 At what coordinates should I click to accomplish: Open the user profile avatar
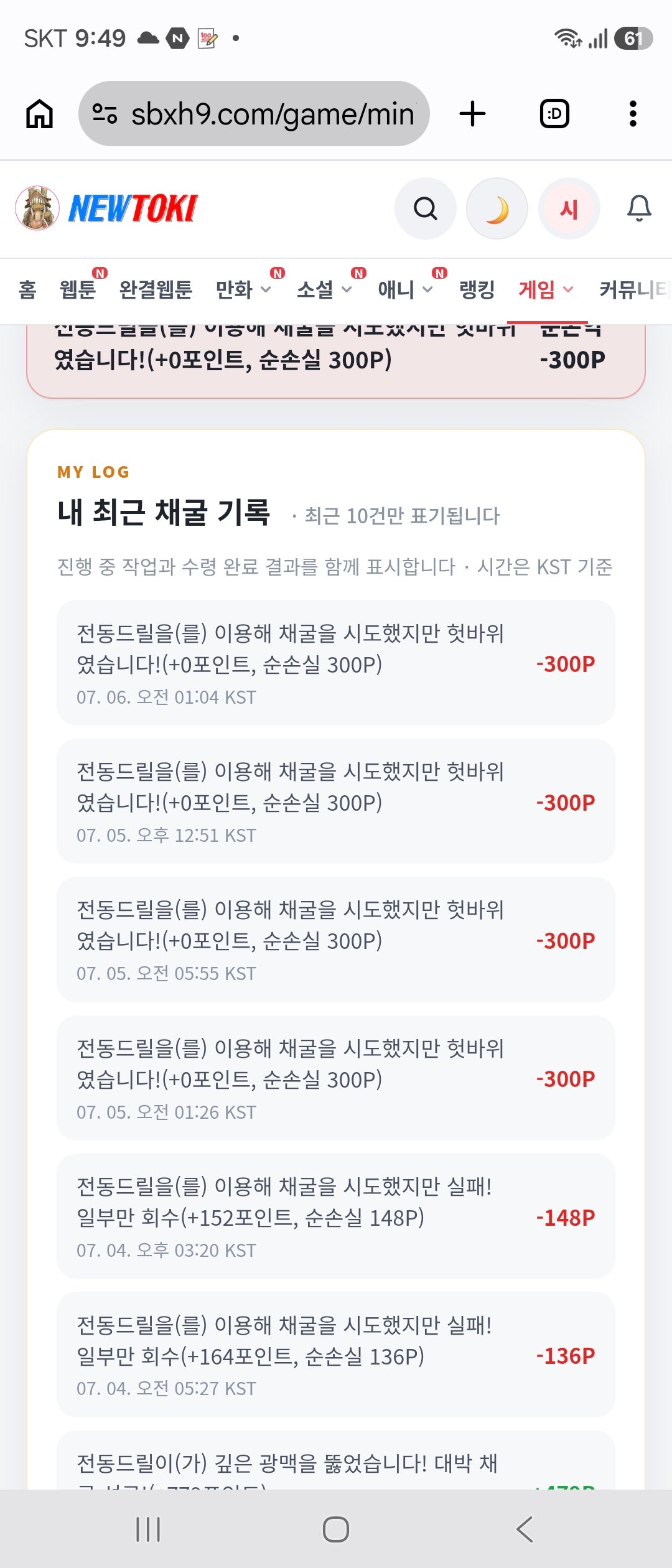tap(569, 208)
